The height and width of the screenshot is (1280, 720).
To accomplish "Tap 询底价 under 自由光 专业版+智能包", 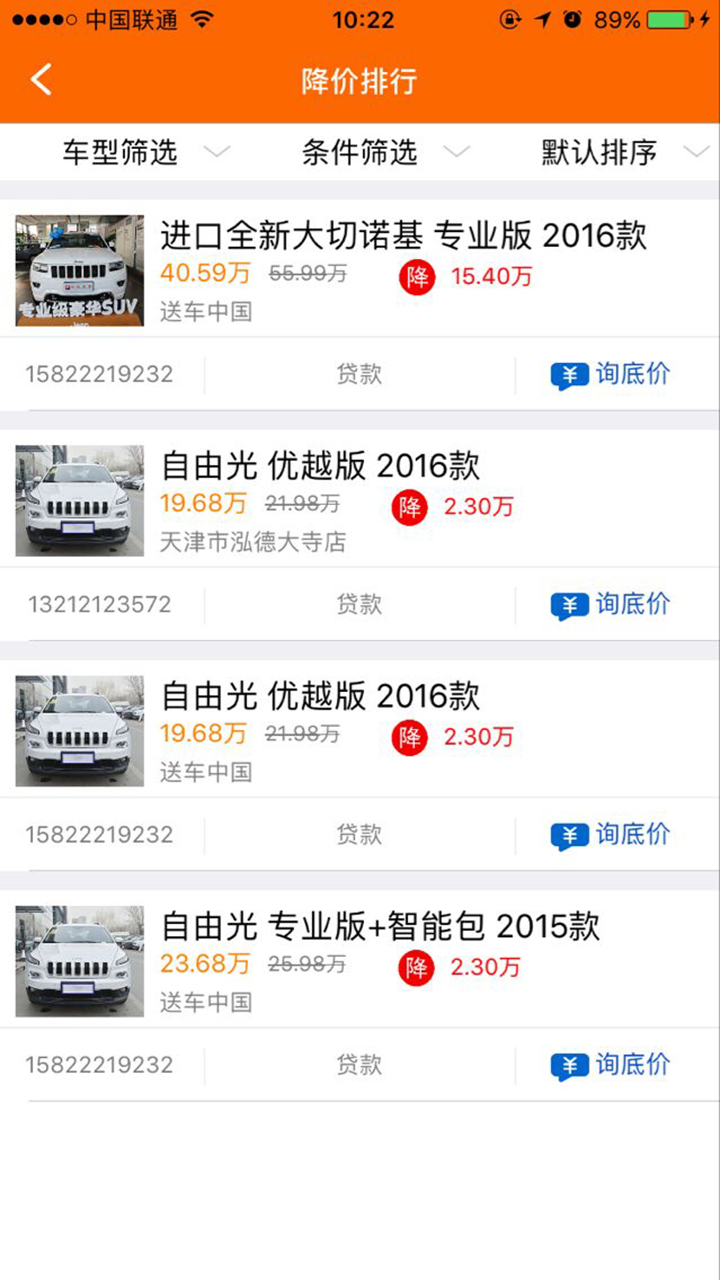I will (x=611, y=1065).
